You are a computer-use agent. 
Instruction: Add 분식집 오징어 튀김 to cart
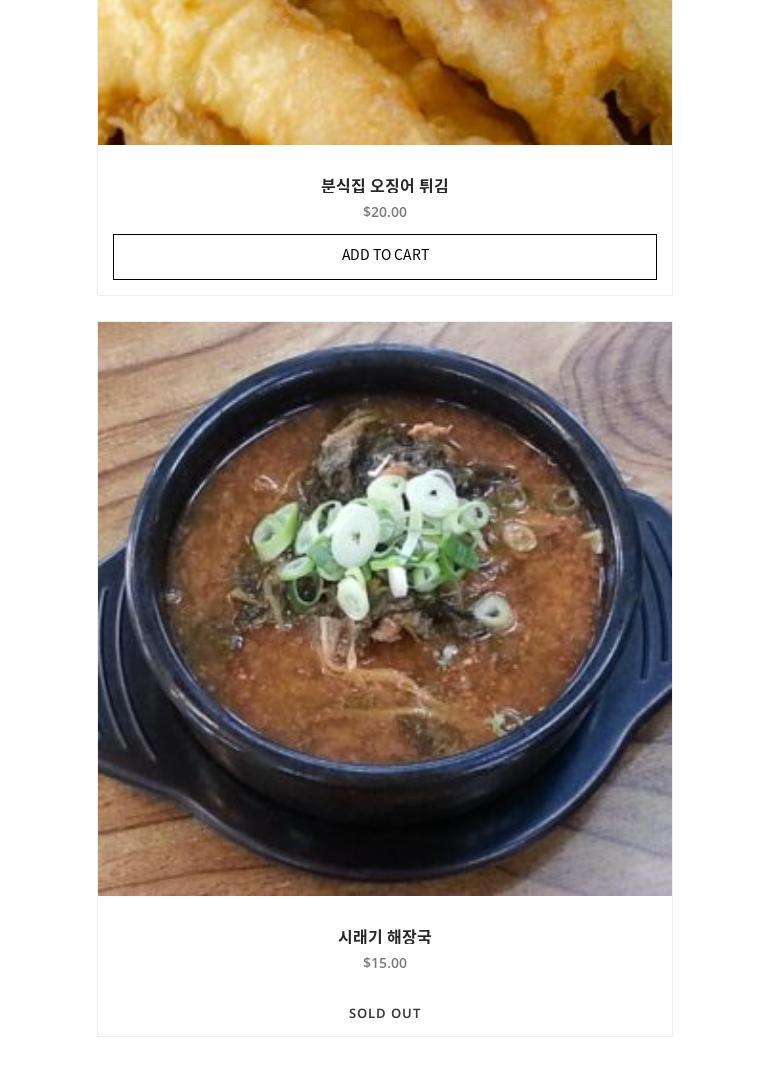(x=385, y=256)
